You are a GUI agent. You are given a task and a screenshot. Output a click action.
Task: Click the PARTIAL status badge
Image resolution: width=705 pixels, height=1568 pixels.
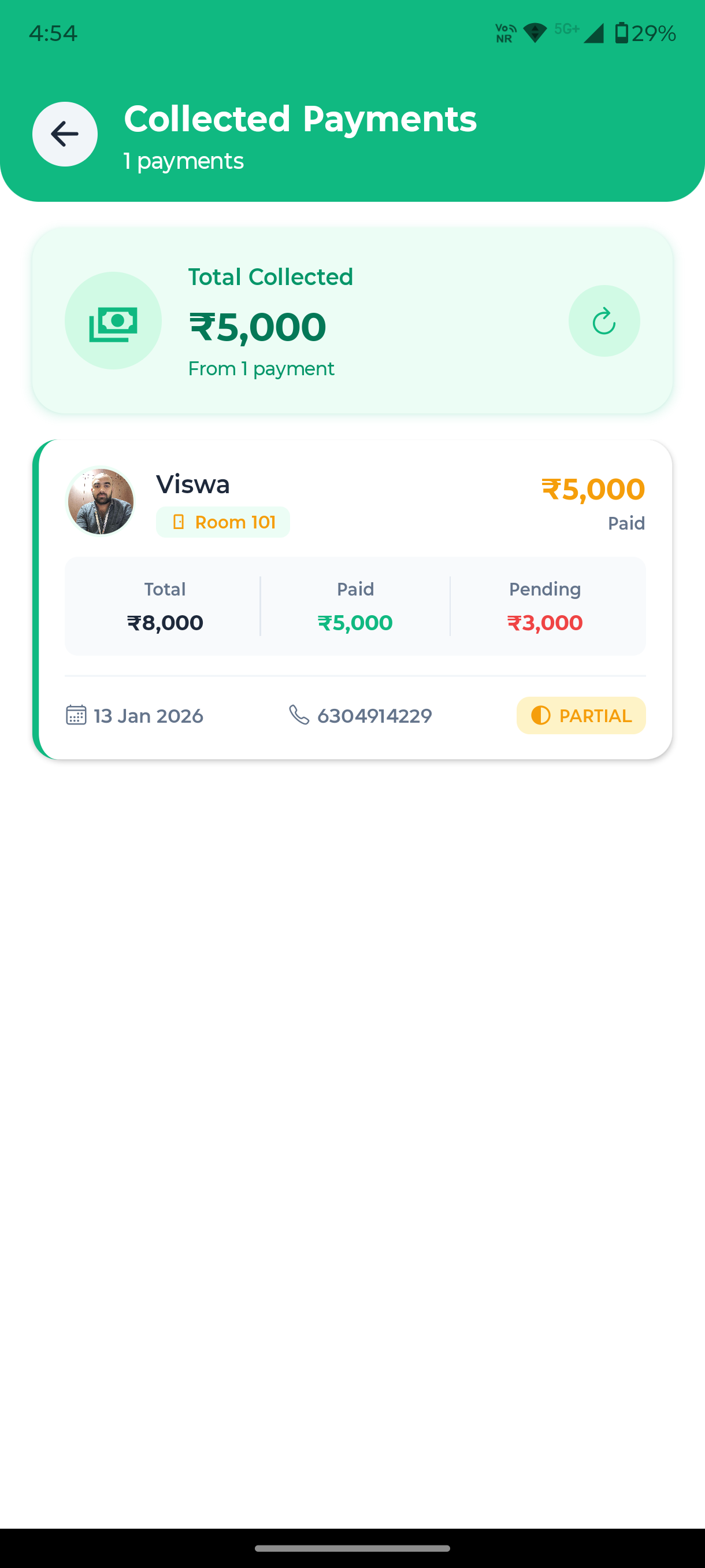(x=580, y=715)
